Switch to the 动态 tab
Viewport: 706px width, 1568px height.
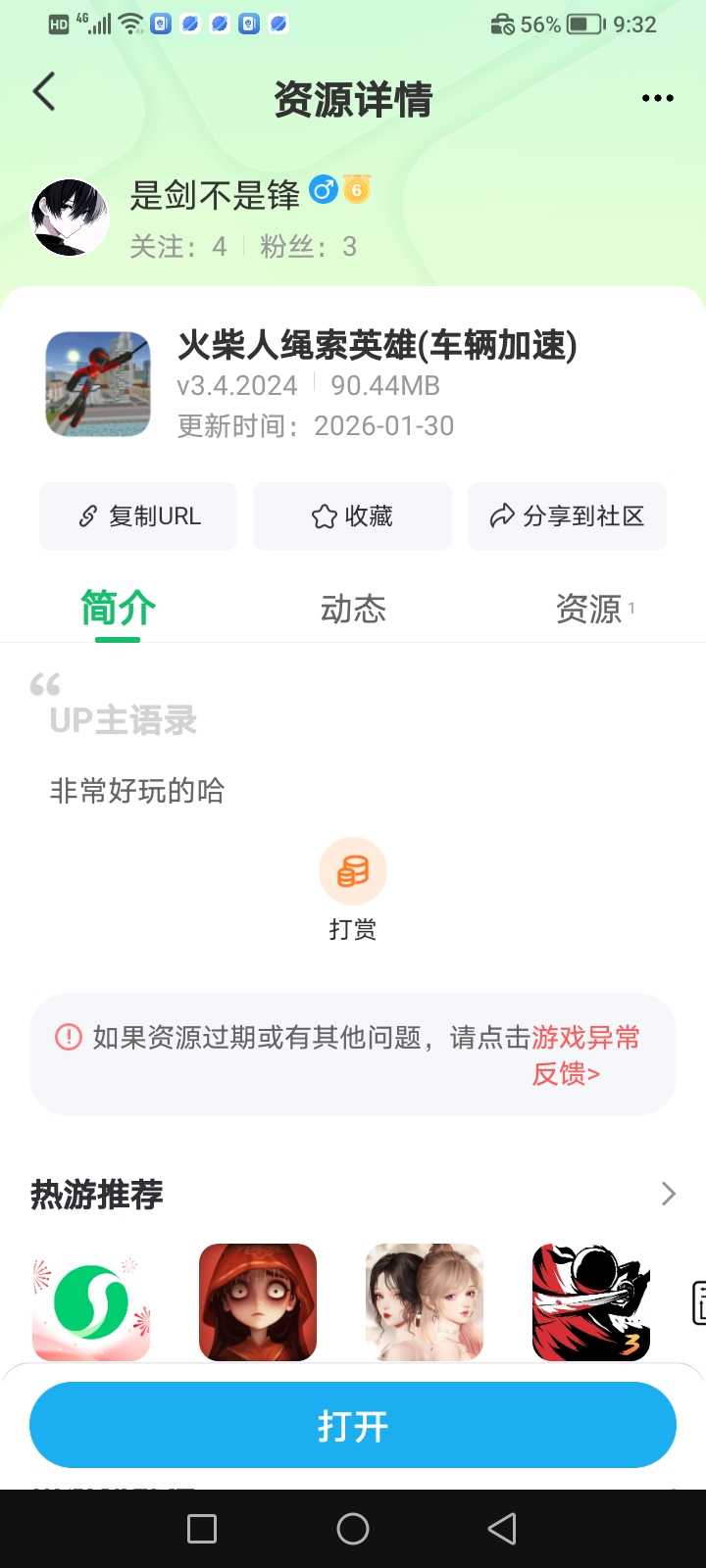(353, 610)
